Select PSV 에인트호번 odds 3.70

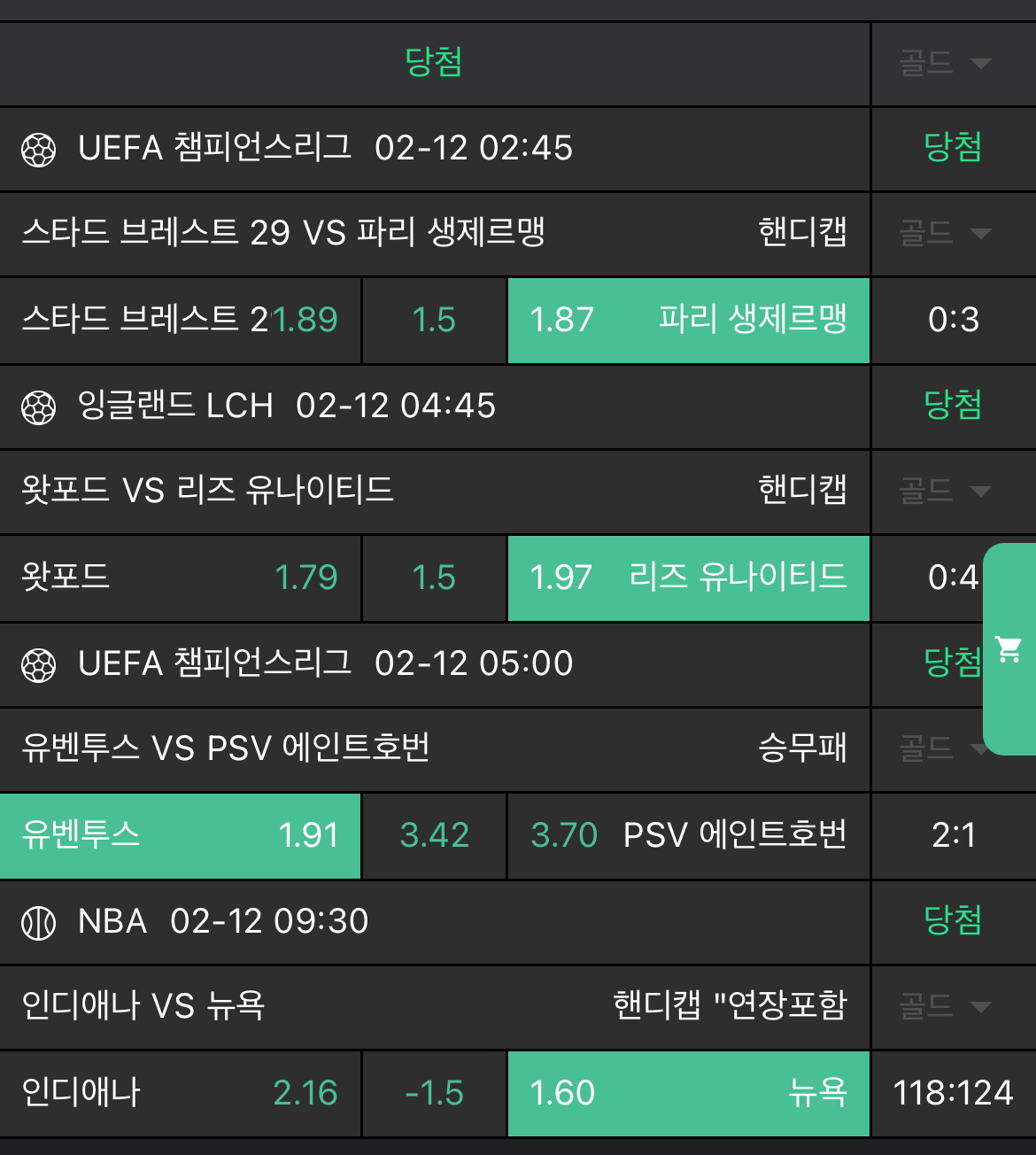(688, 835)
